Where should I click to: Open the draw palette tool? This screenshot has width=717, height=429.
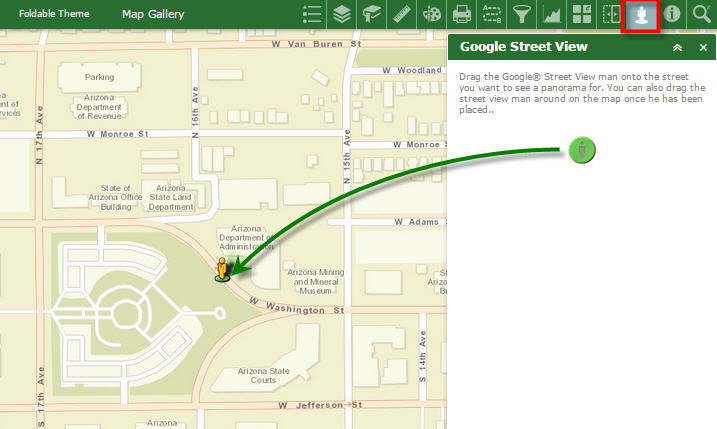pyautogui.click(x=432, y=14)
